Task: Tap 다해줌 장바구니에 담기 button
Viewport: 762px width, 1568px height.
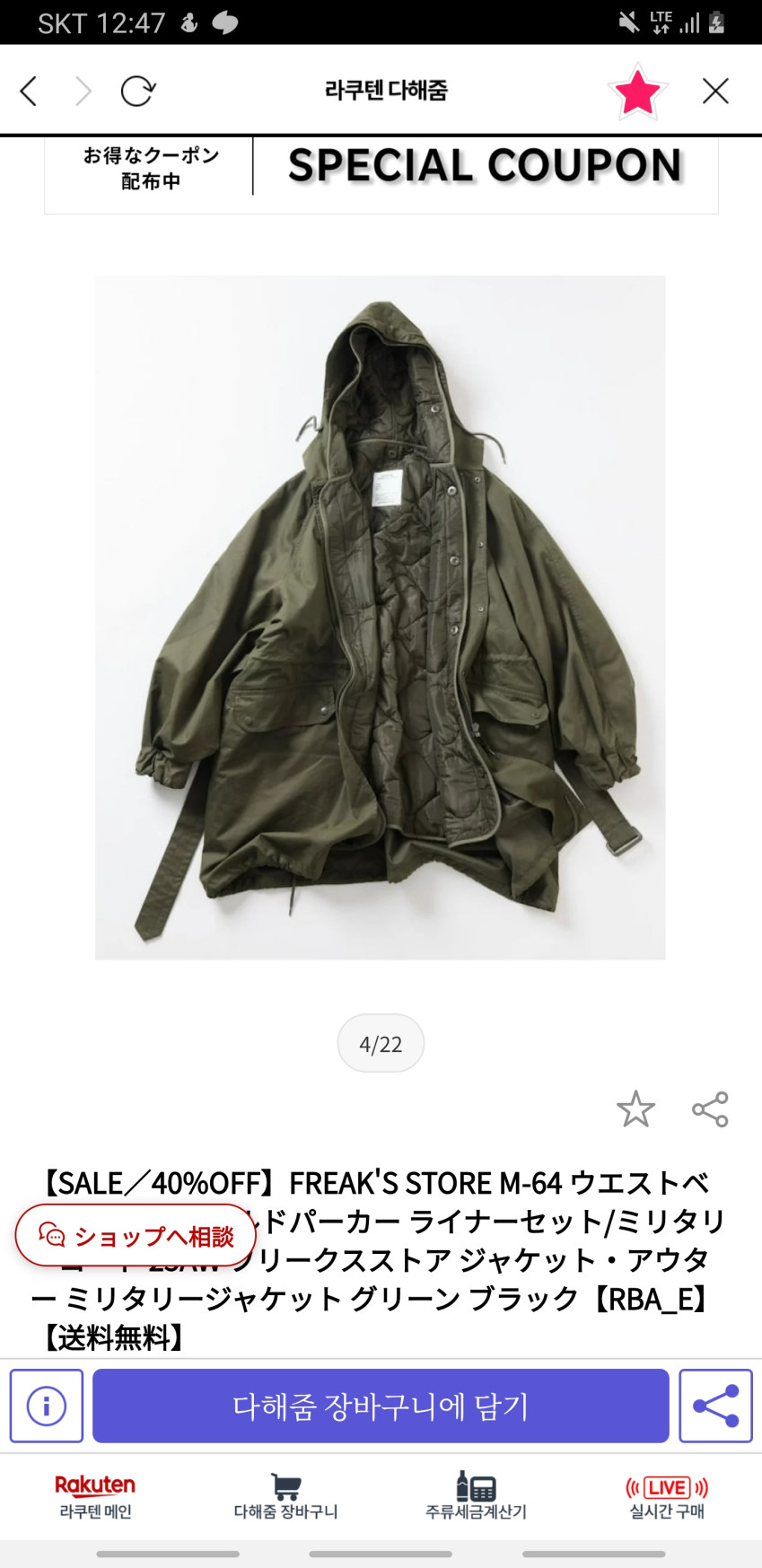Action: [381, 1406]
